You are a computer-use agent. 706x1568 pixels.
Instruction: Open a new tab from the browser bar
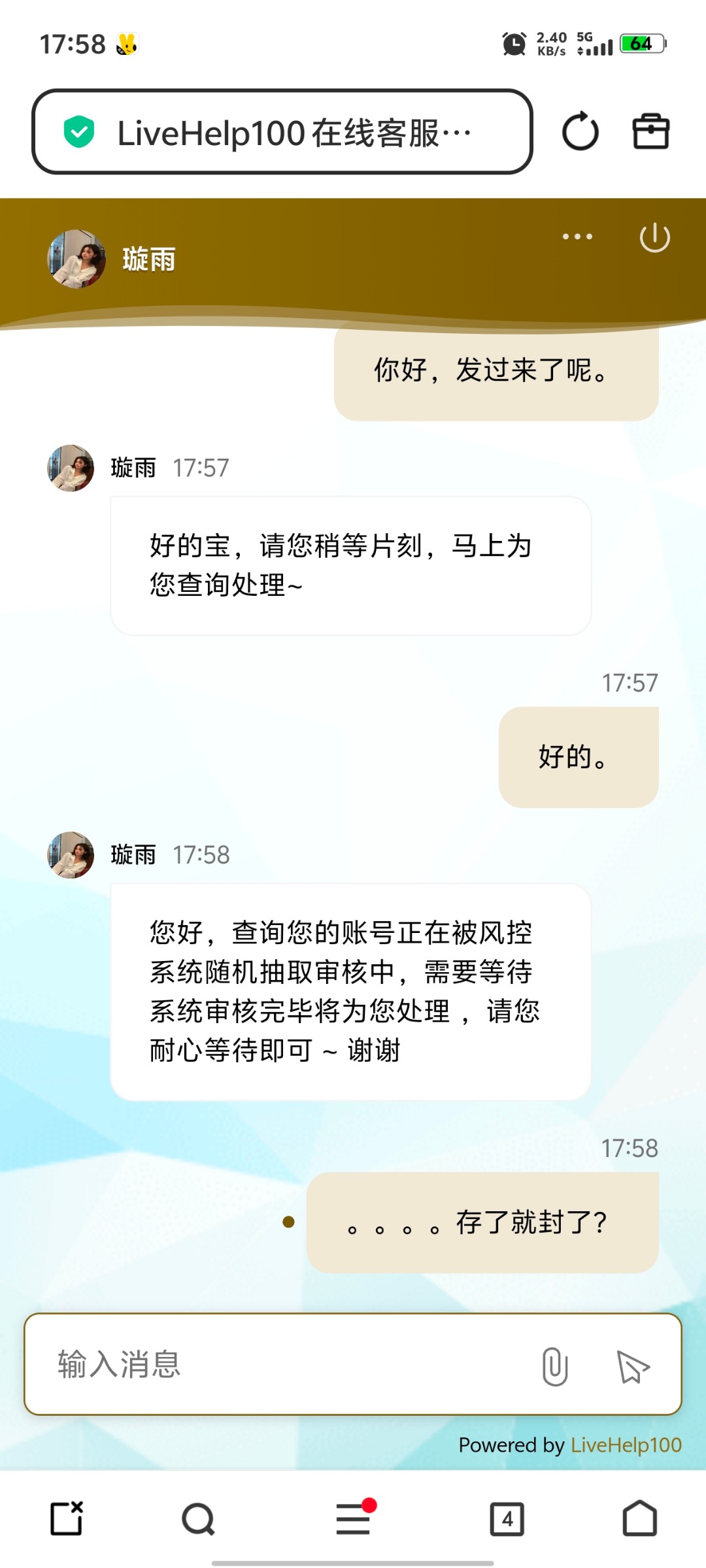(67, 1518)
